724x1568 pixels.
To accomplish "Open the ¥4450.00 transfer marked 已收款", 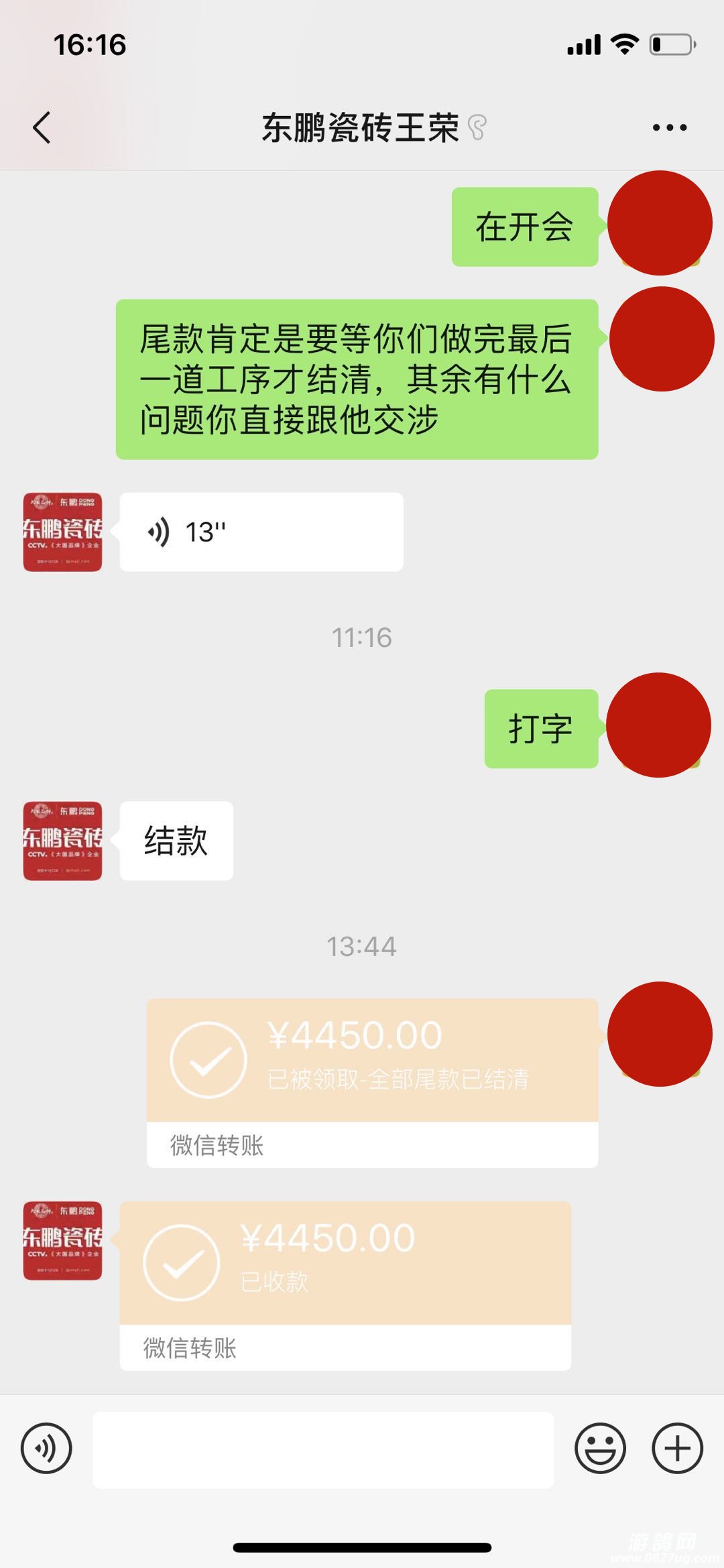I will (x=345, y=1264).
